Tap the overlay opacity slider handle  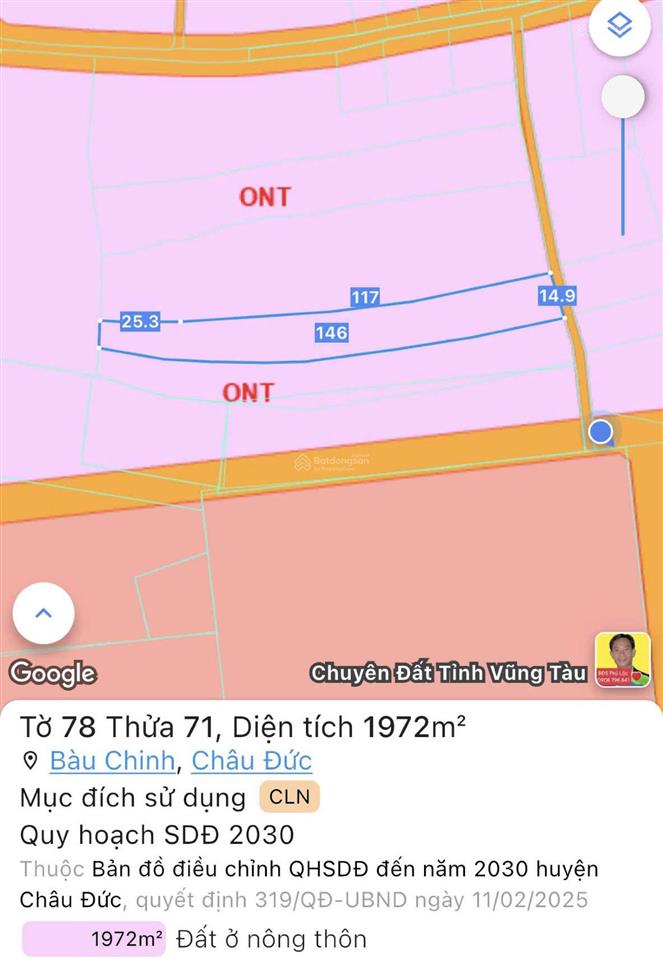tap(624, 97)
